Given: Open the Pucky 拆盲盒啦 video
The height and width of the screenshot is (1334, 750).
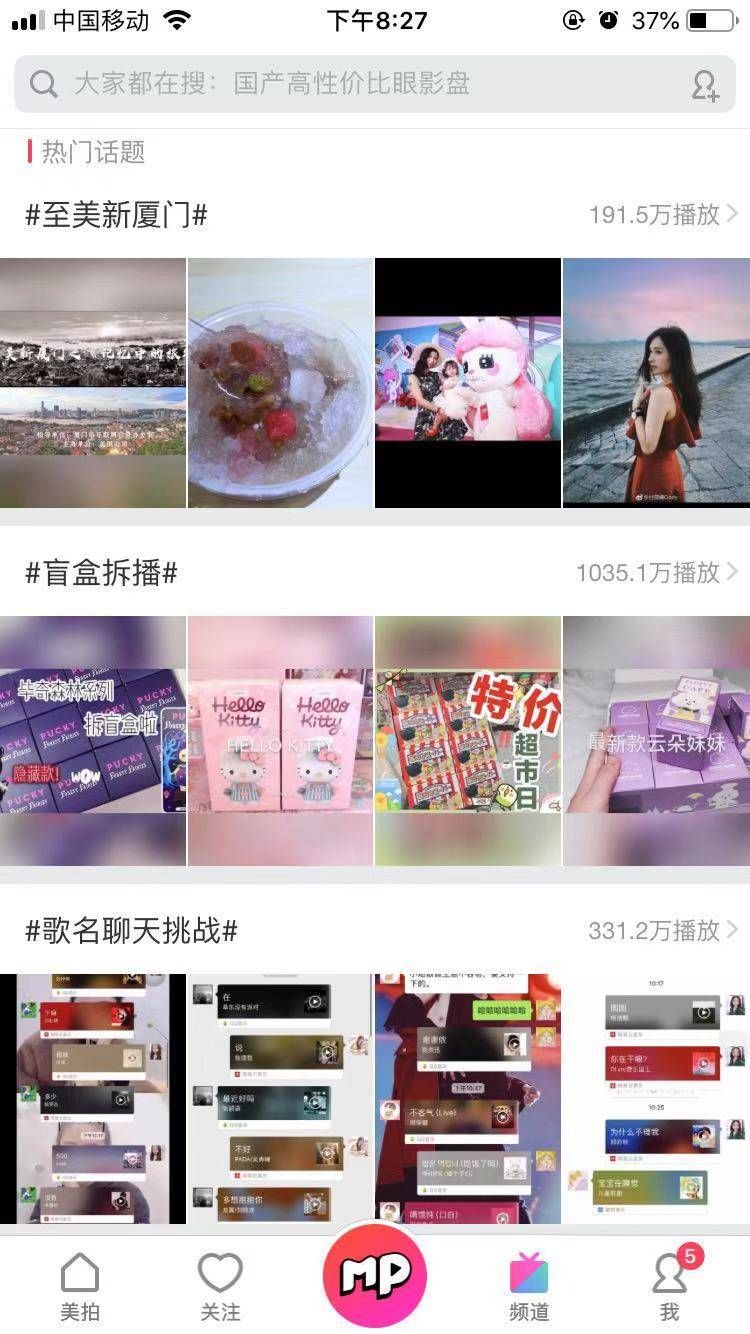Looking at the screenshot, I should [x=93, y=741].
